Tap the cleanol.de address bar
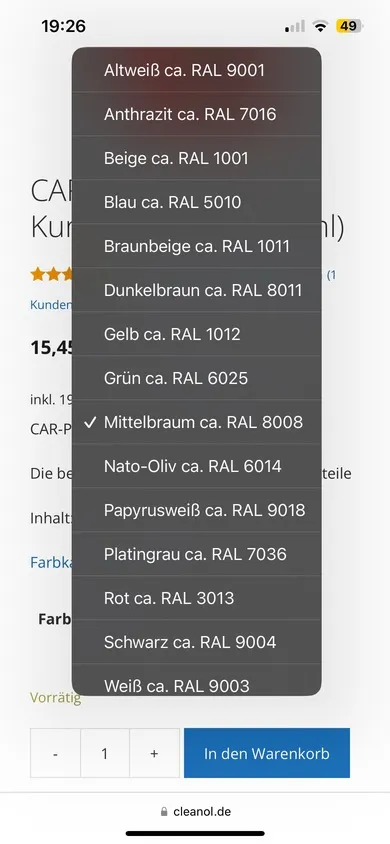390x844 pixels. (196, 811)
